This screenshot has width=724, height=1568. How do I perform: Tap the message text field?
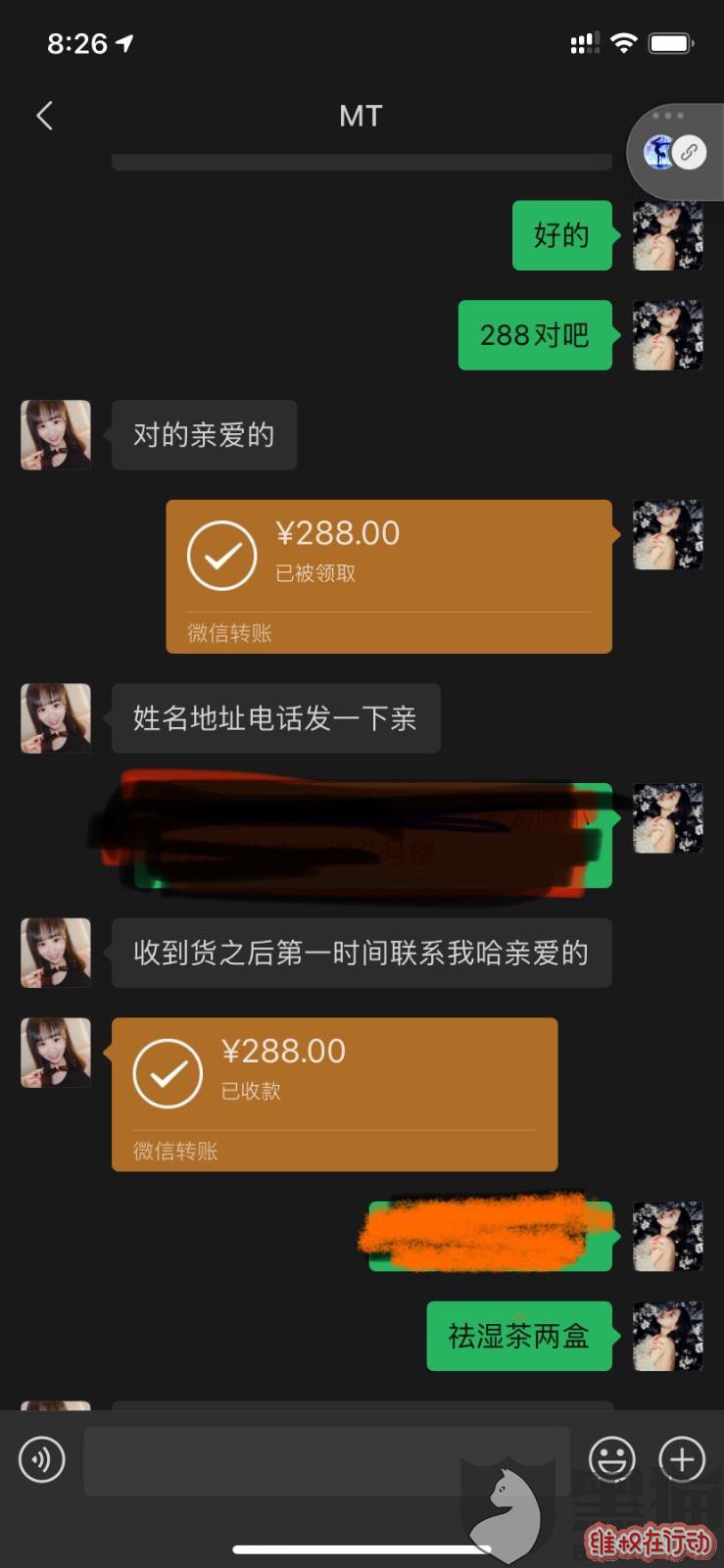click(x=326, y=1459)
